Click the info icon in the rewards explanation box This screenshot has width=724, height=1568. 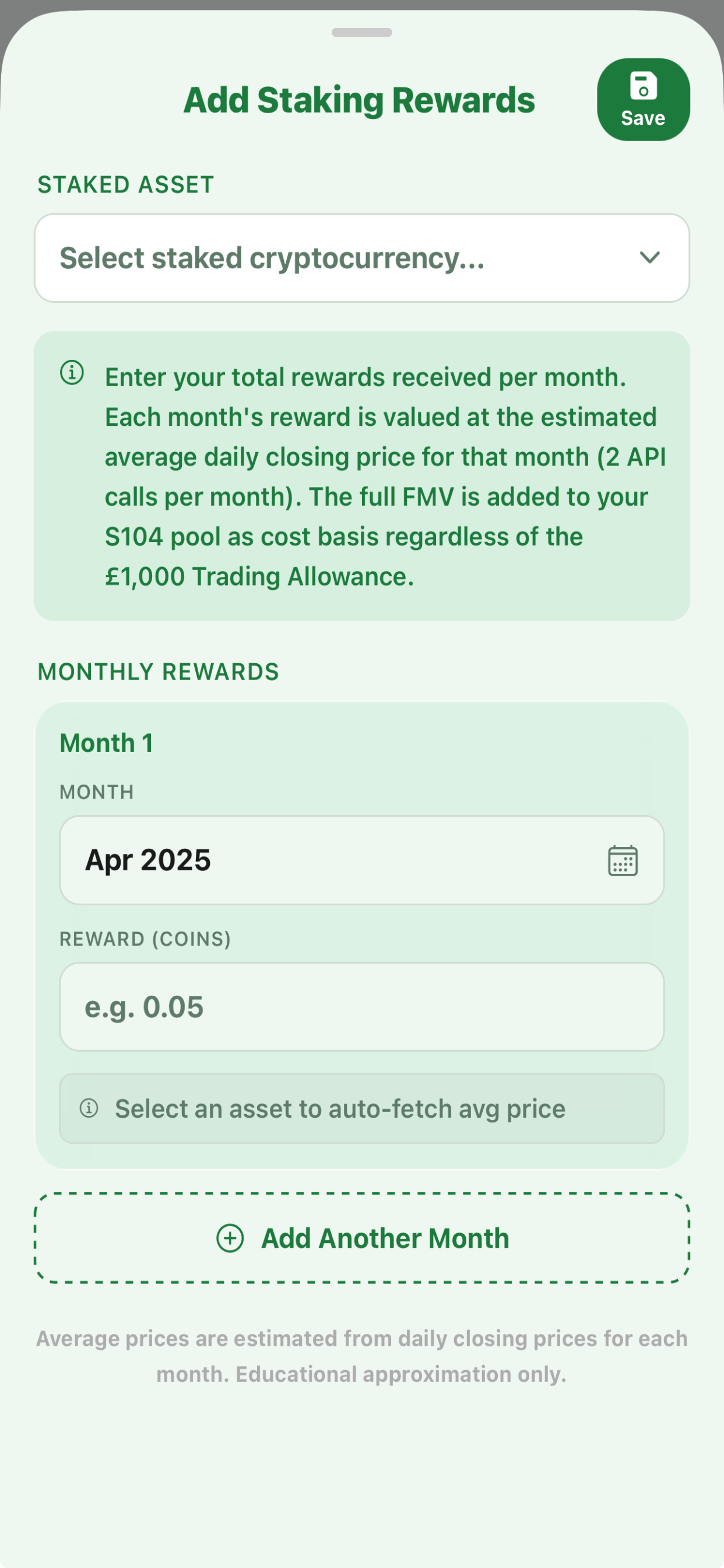(x=71, y=374)
